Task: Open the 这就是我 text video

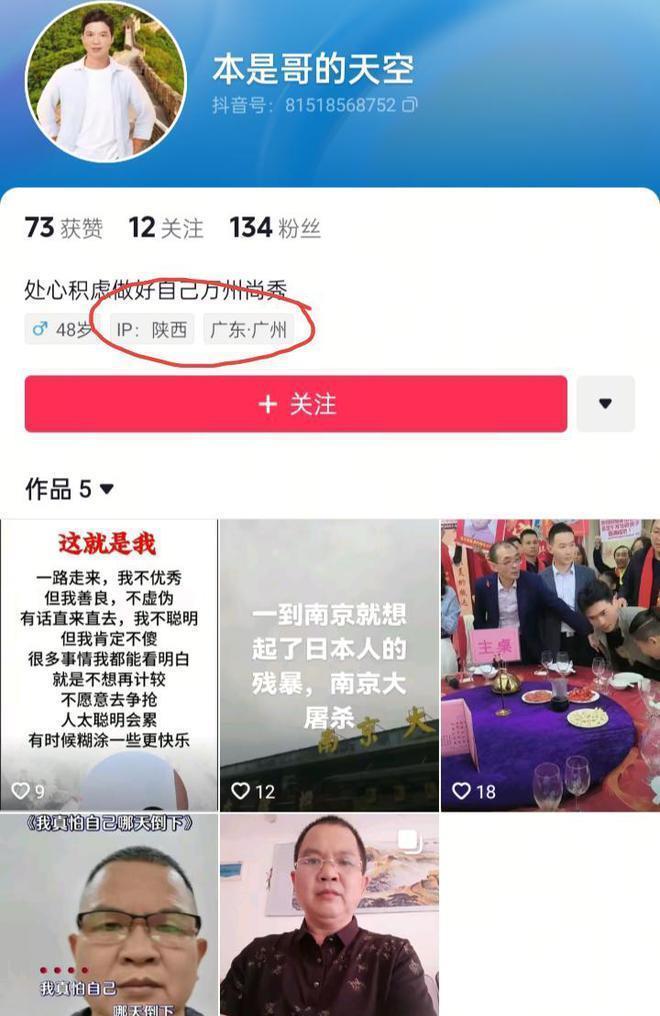Action: (108, 665)
